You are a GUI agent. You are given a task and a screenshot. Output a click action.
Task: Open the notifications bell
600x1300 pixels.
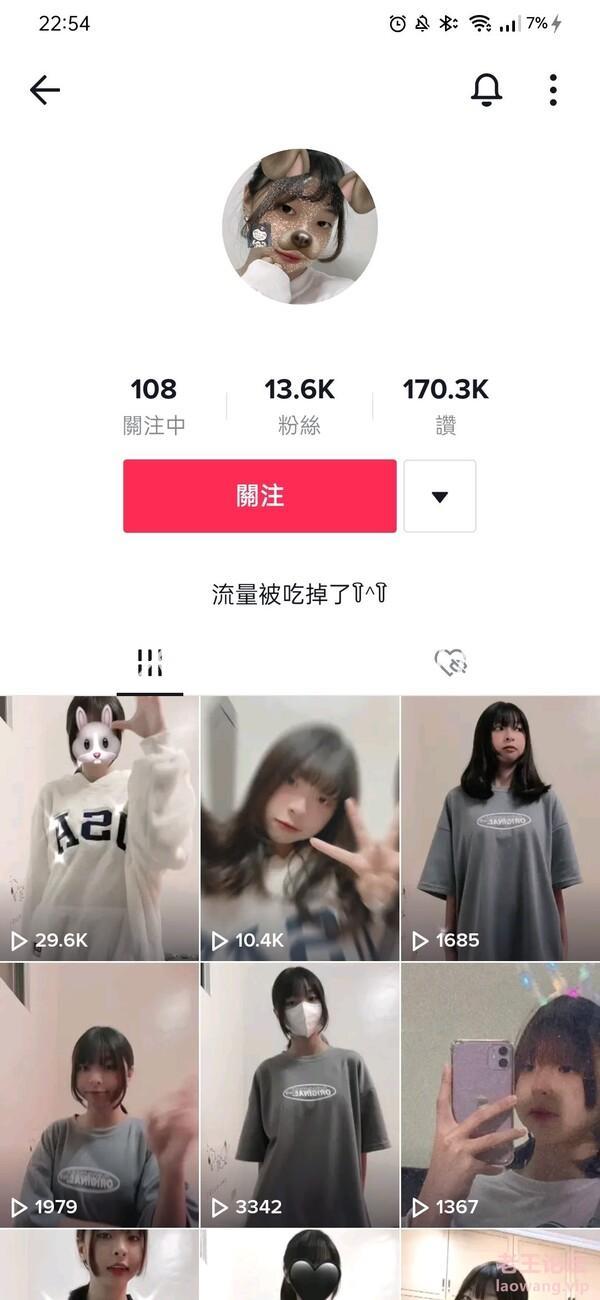pyautogui.click(x=487, y=90)
